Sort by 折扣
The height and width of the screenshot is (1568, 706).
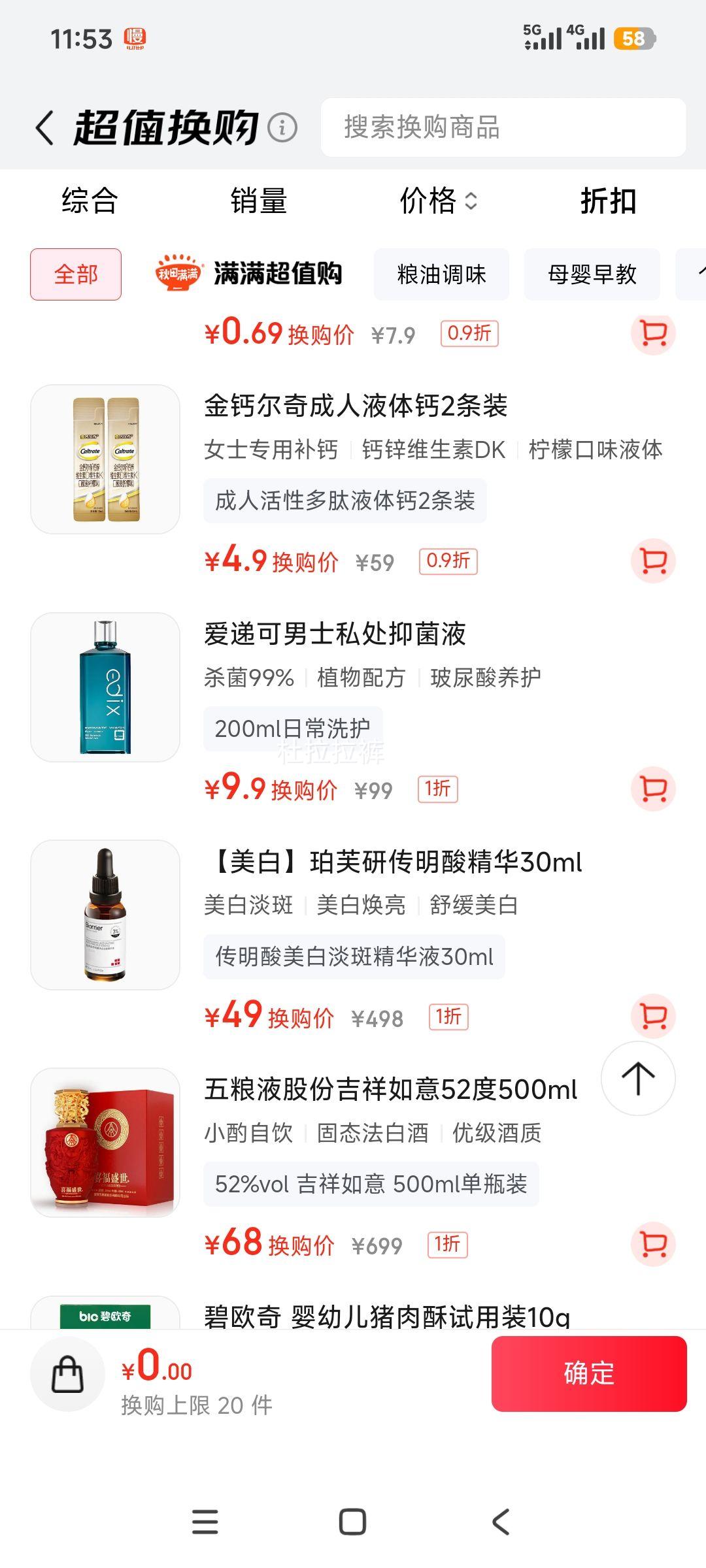(608, 201)
